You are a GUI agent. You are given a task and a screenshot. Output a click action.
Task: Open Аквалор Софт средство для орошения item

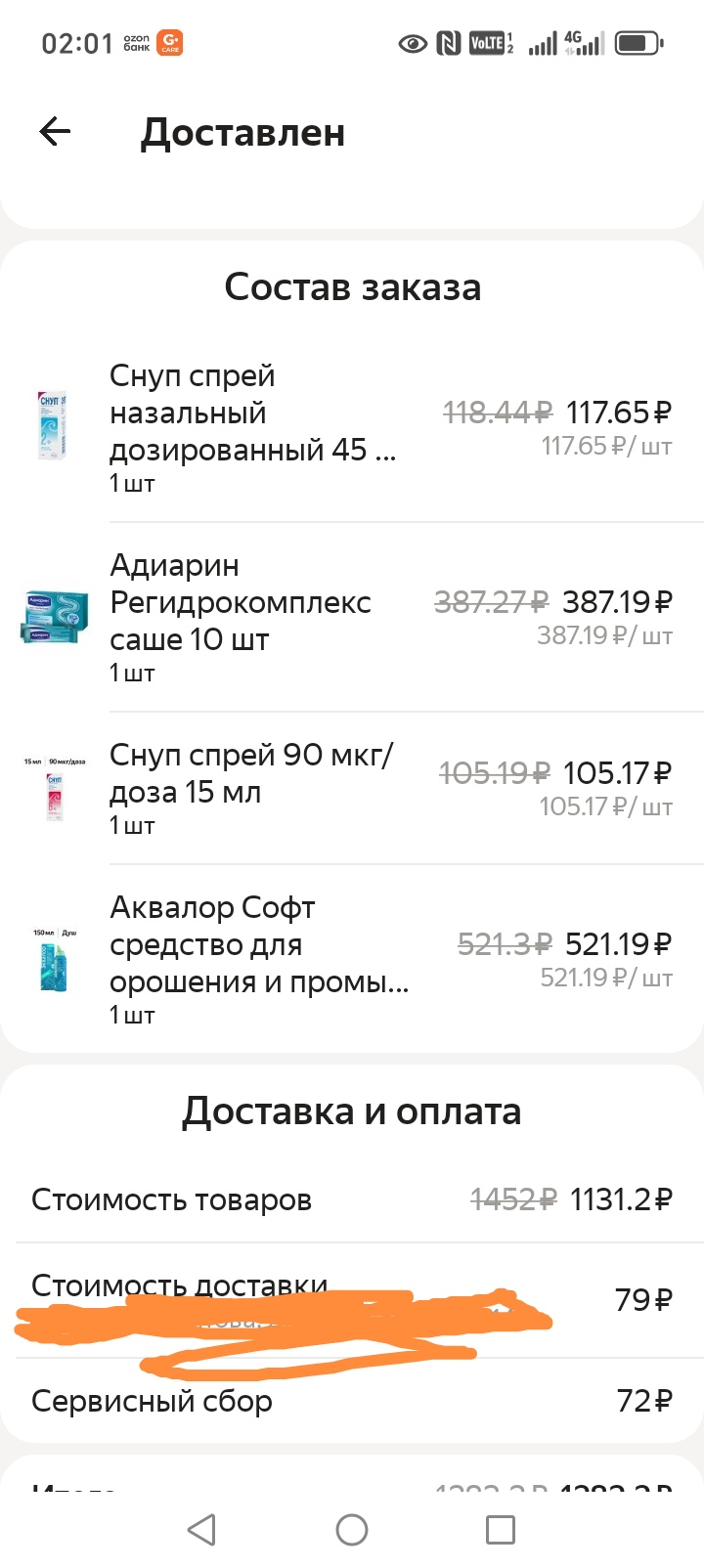click(258, 945)
